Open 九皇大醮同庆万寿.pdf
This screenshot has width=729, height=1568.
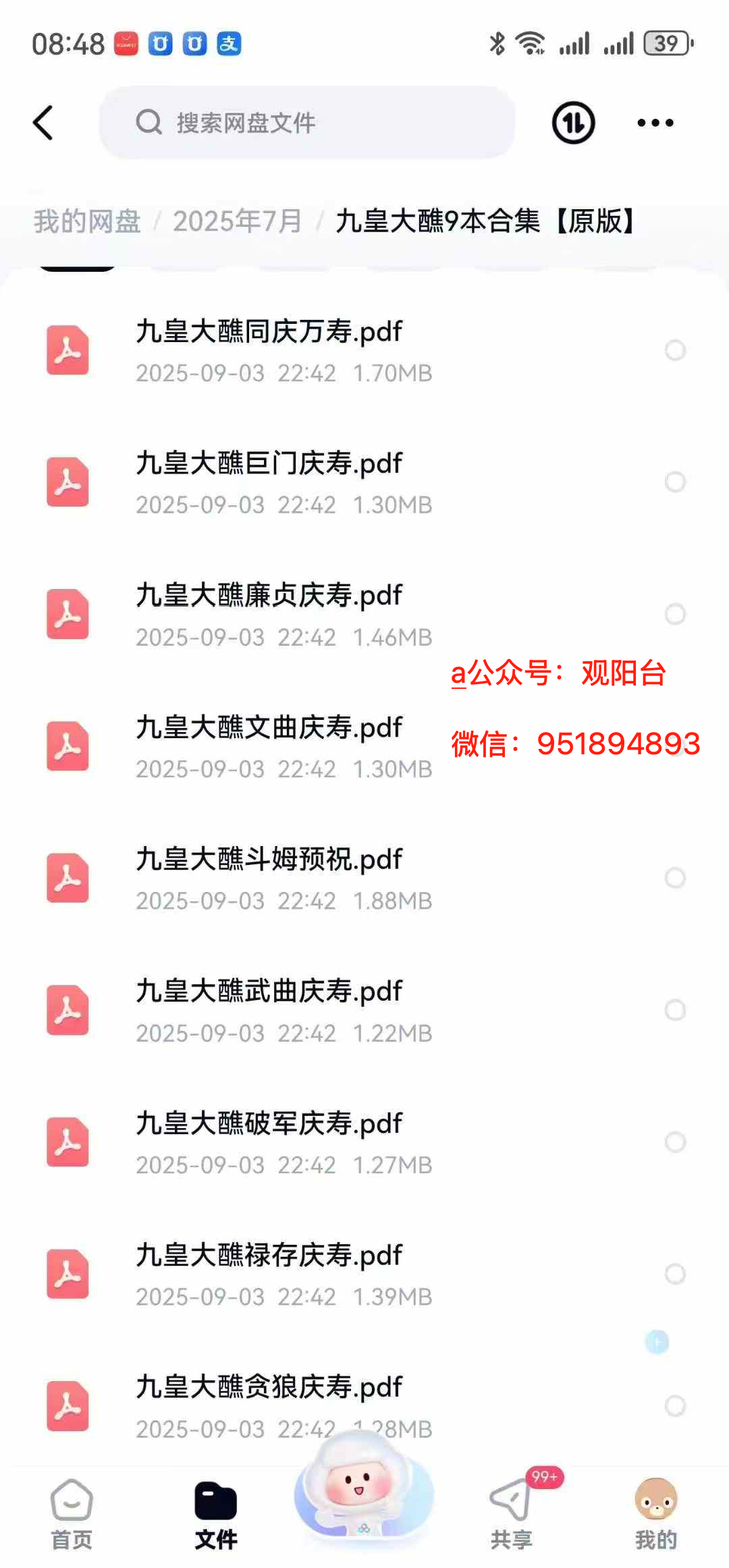(269, 332)
